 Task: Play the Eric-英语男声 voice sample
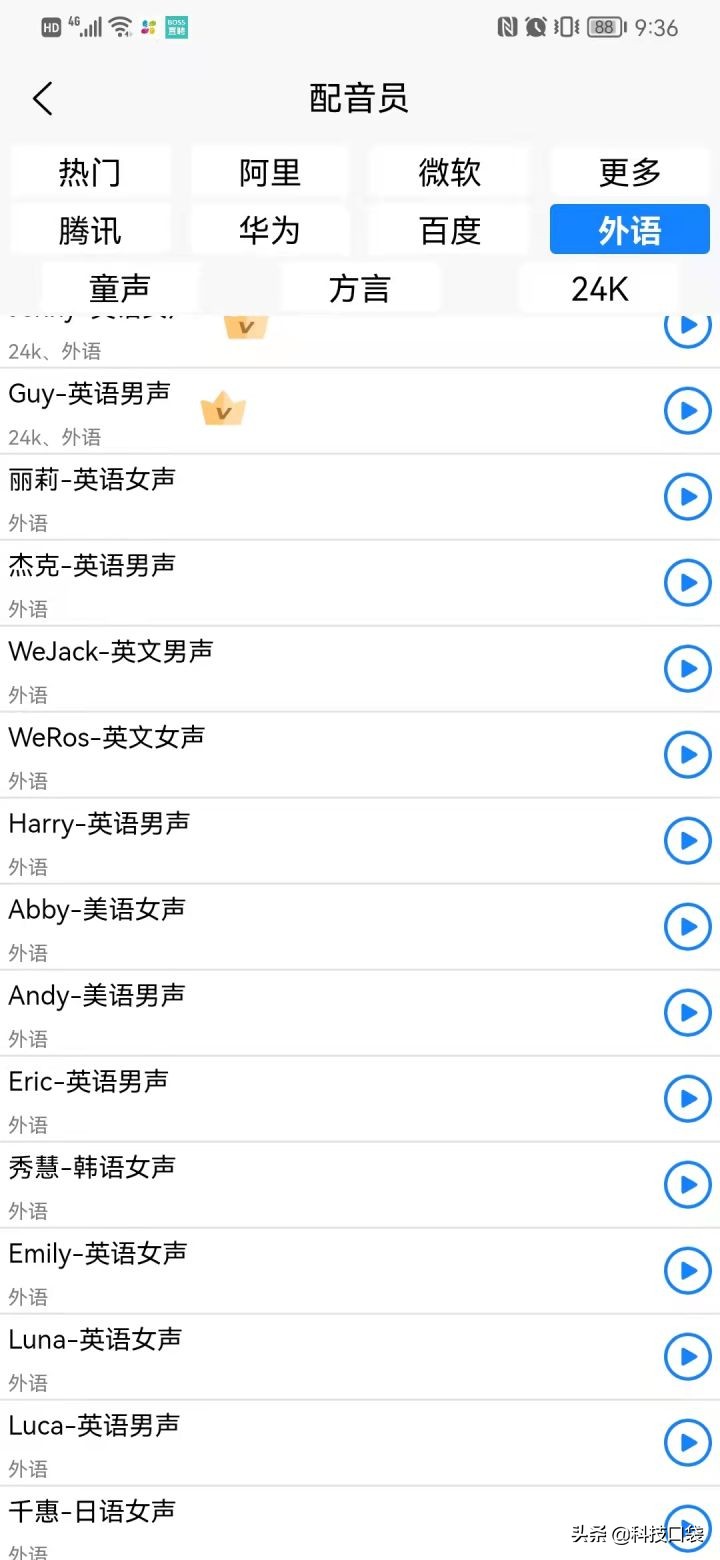tap(687, 1098)
